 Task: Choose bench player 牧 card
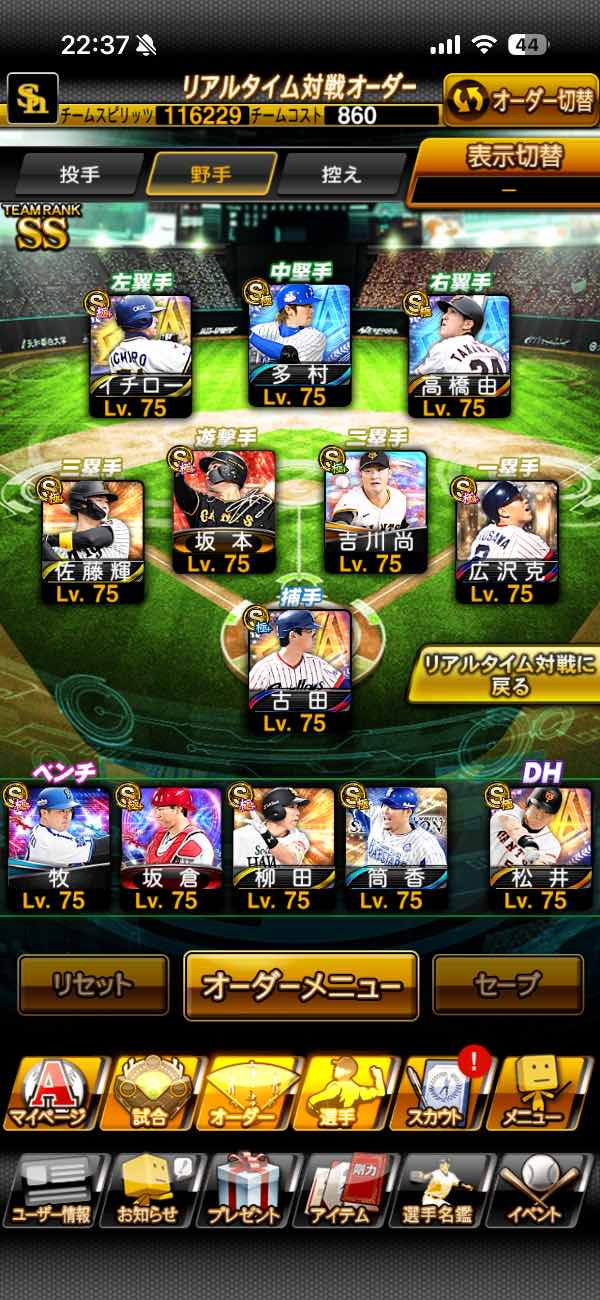pyautogui.click(x=59, y=849)
